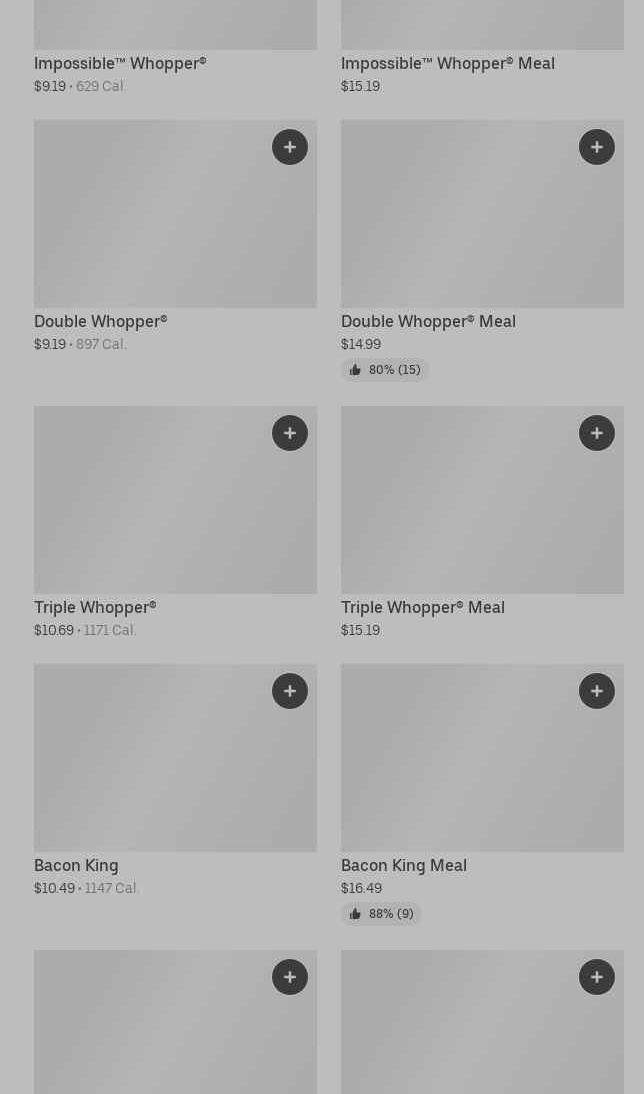Open the Double Whopper item card
The width and height of the screenshot is (644, 1094).
coord(175,237)
